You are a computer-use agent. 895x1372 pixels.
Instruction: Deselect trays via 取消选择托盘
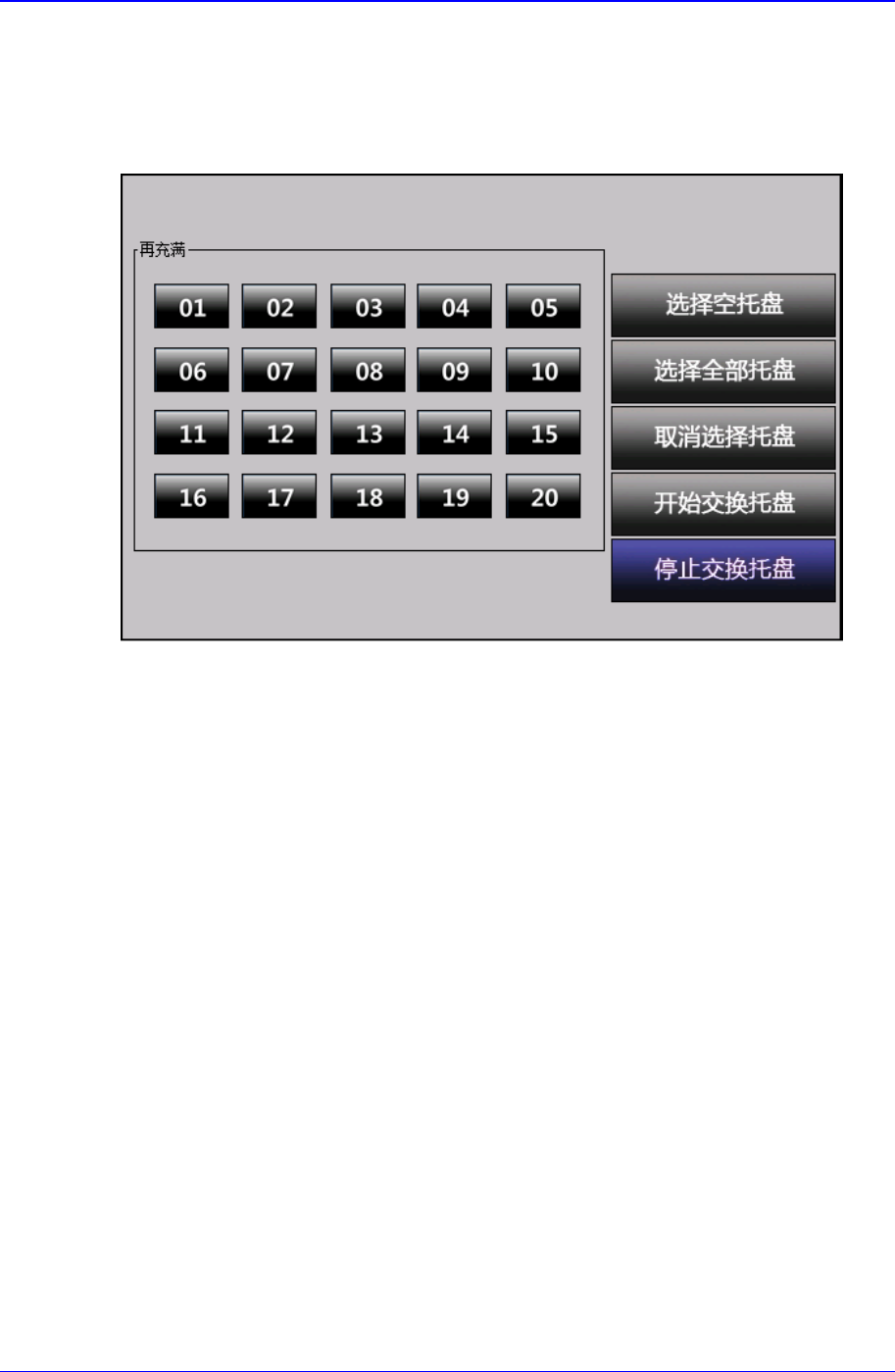723,436
